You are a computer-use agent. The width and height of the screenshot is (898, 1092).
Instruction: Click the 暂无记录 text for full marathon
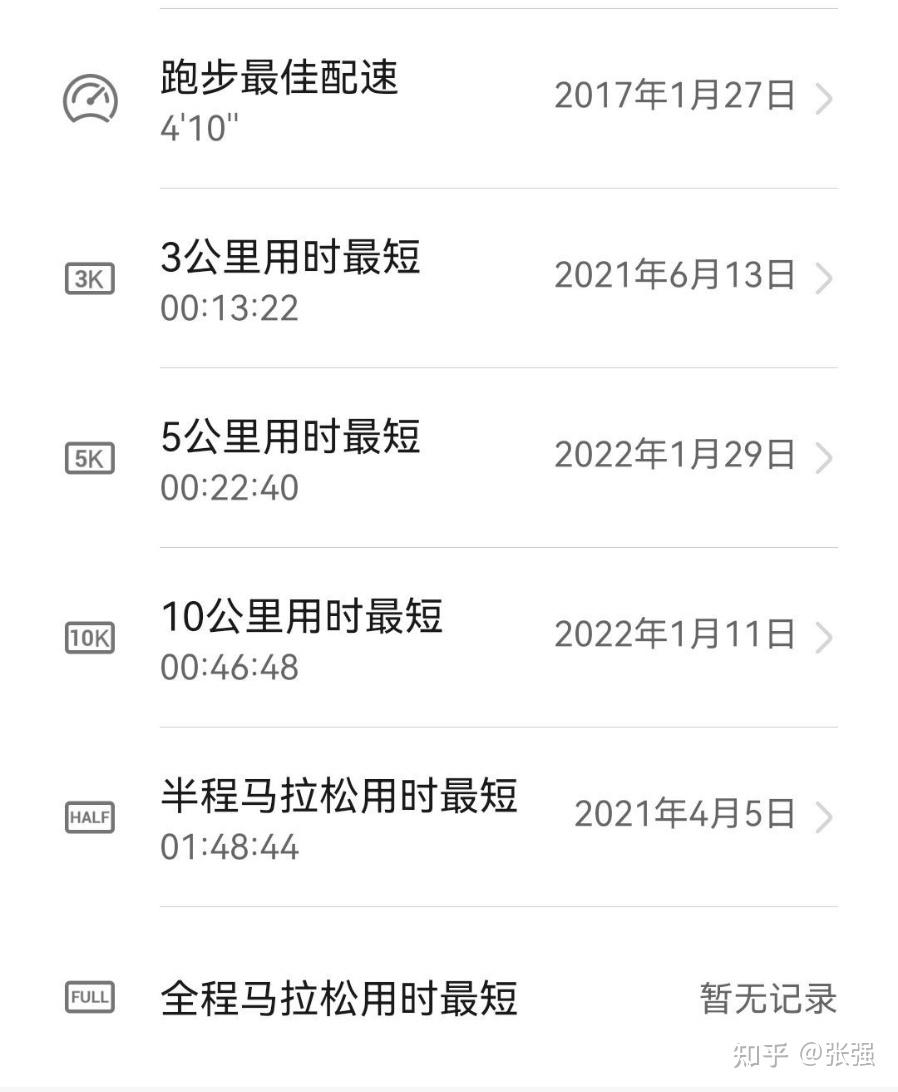[x=766, y=997]
